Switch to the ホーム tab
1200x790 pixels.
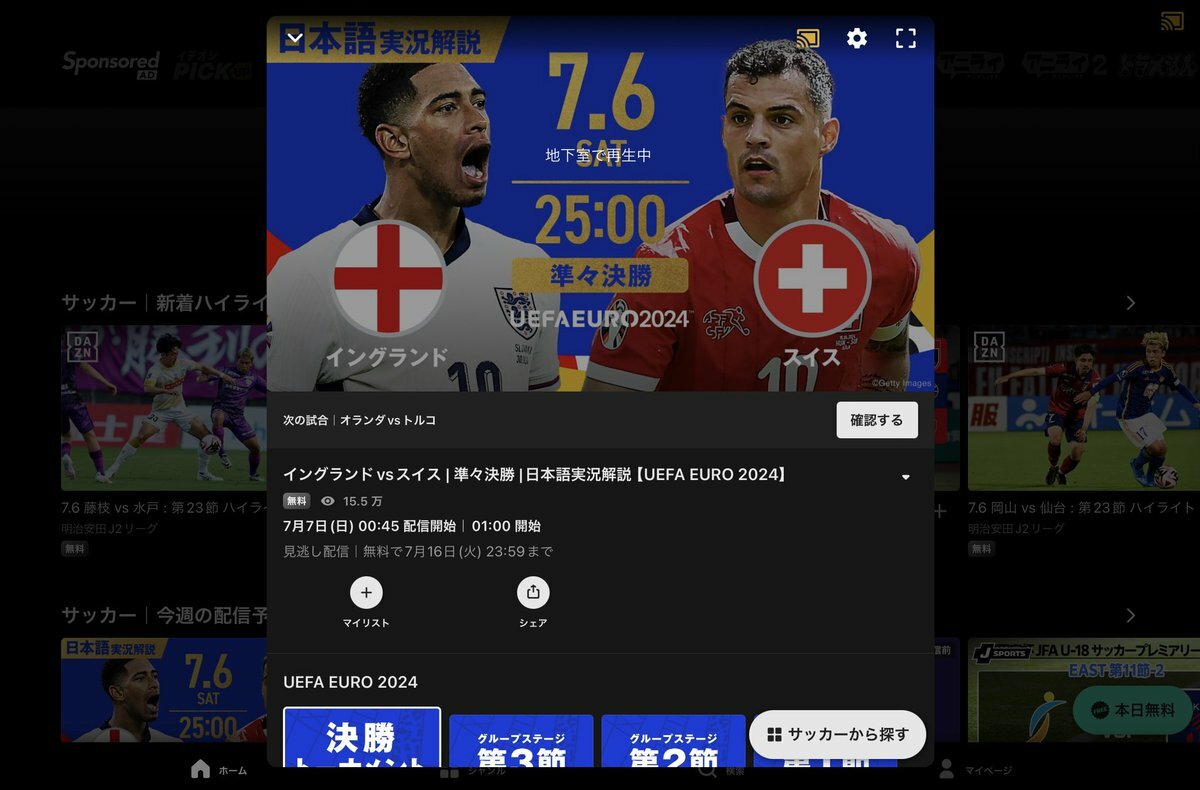click(219, 770)
